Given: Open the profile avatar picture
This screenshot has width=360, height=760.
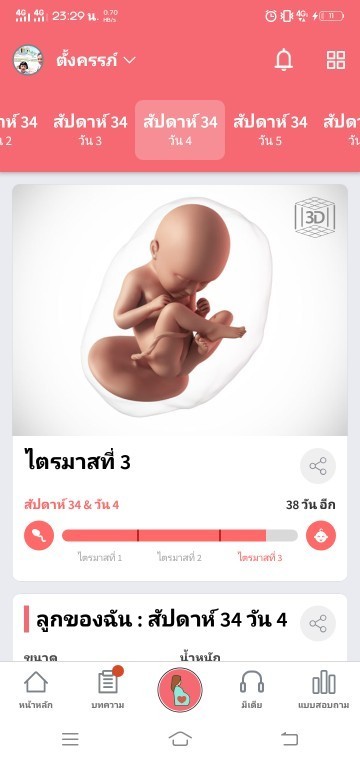Looking at the screenshot, I should pyautogui.click(x=28, y=60).
